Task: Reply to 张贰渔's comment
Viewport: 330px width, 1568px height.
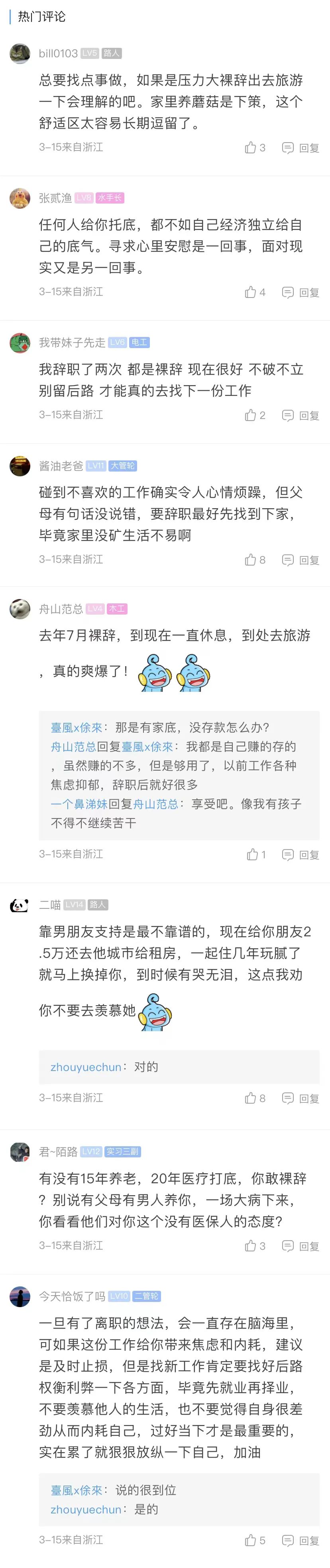Action: coord(301,292)
